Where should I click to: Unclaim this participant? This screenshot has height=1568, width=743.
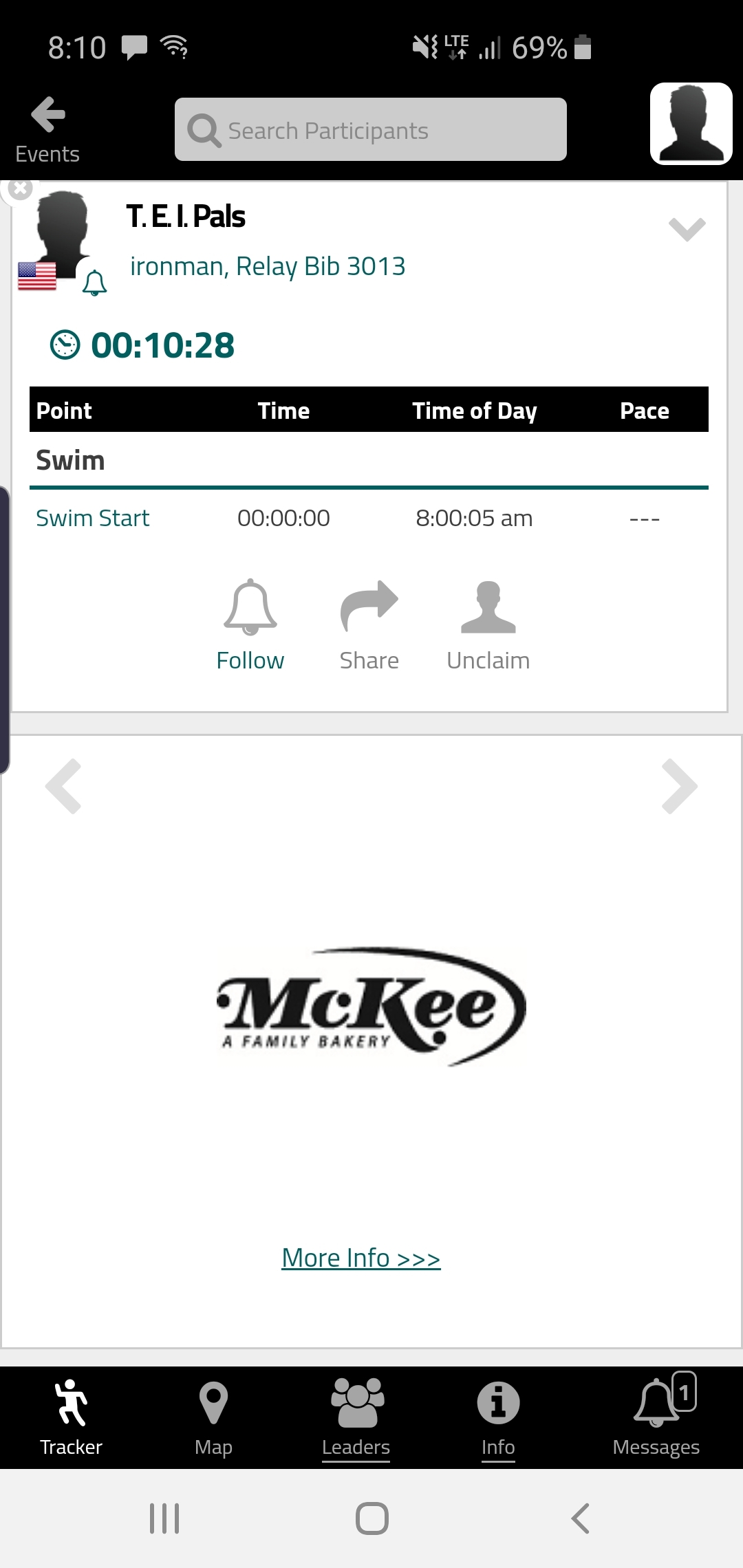tap(488, 626)
